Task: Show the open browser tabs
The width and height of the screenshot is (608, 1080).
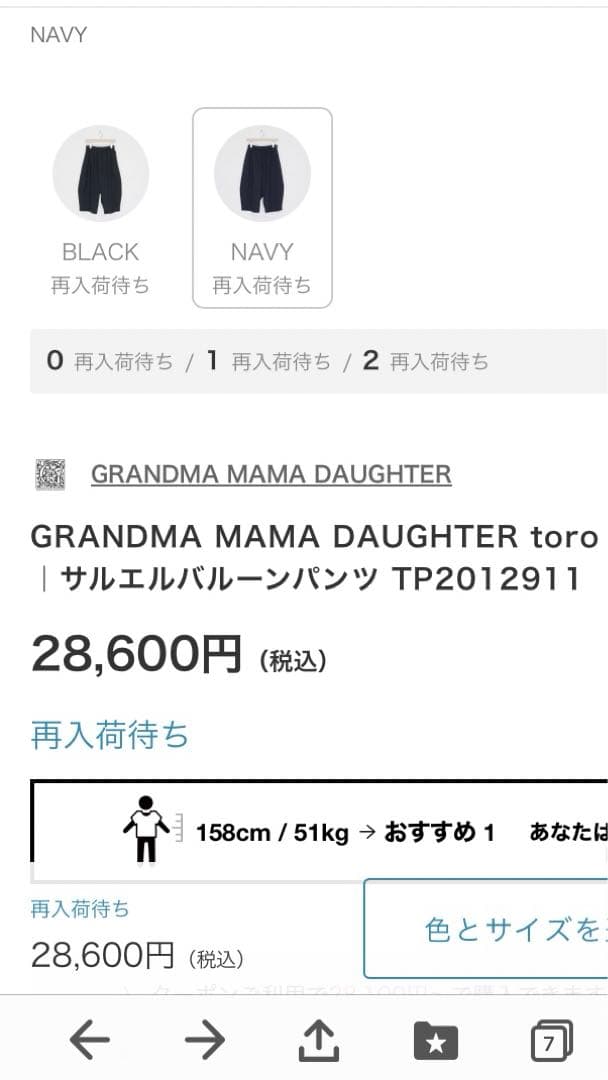Action: tap(550, 1041)
